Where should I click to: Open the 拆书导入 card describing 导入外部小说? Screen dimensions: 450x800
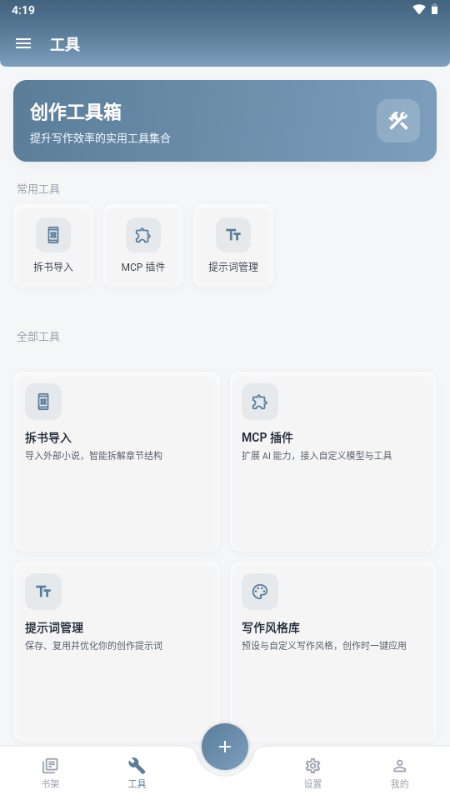(x=117, y=462)
